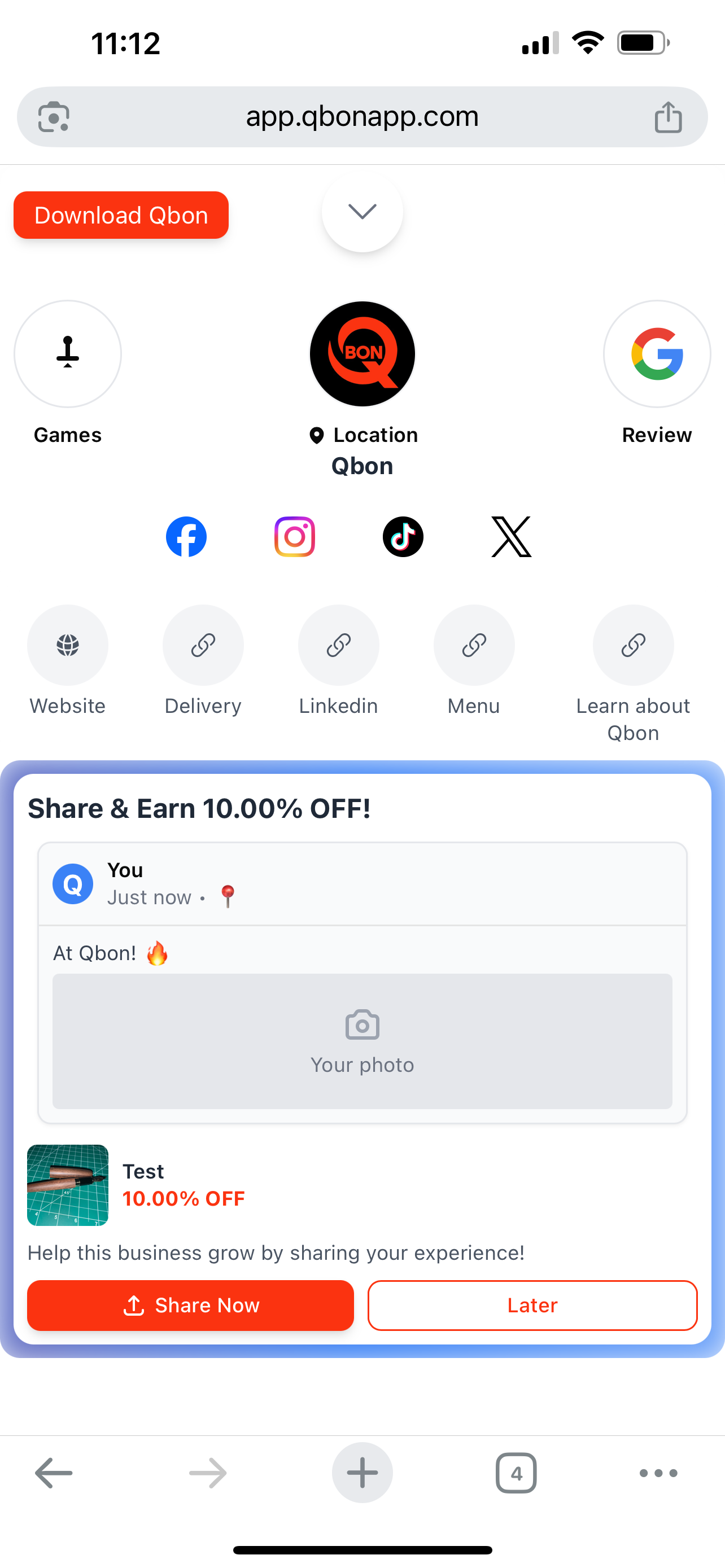Screen dimensions: 725x1568
Task: Tap the Qbon logo for location
Action: click(x=362, y=354)
